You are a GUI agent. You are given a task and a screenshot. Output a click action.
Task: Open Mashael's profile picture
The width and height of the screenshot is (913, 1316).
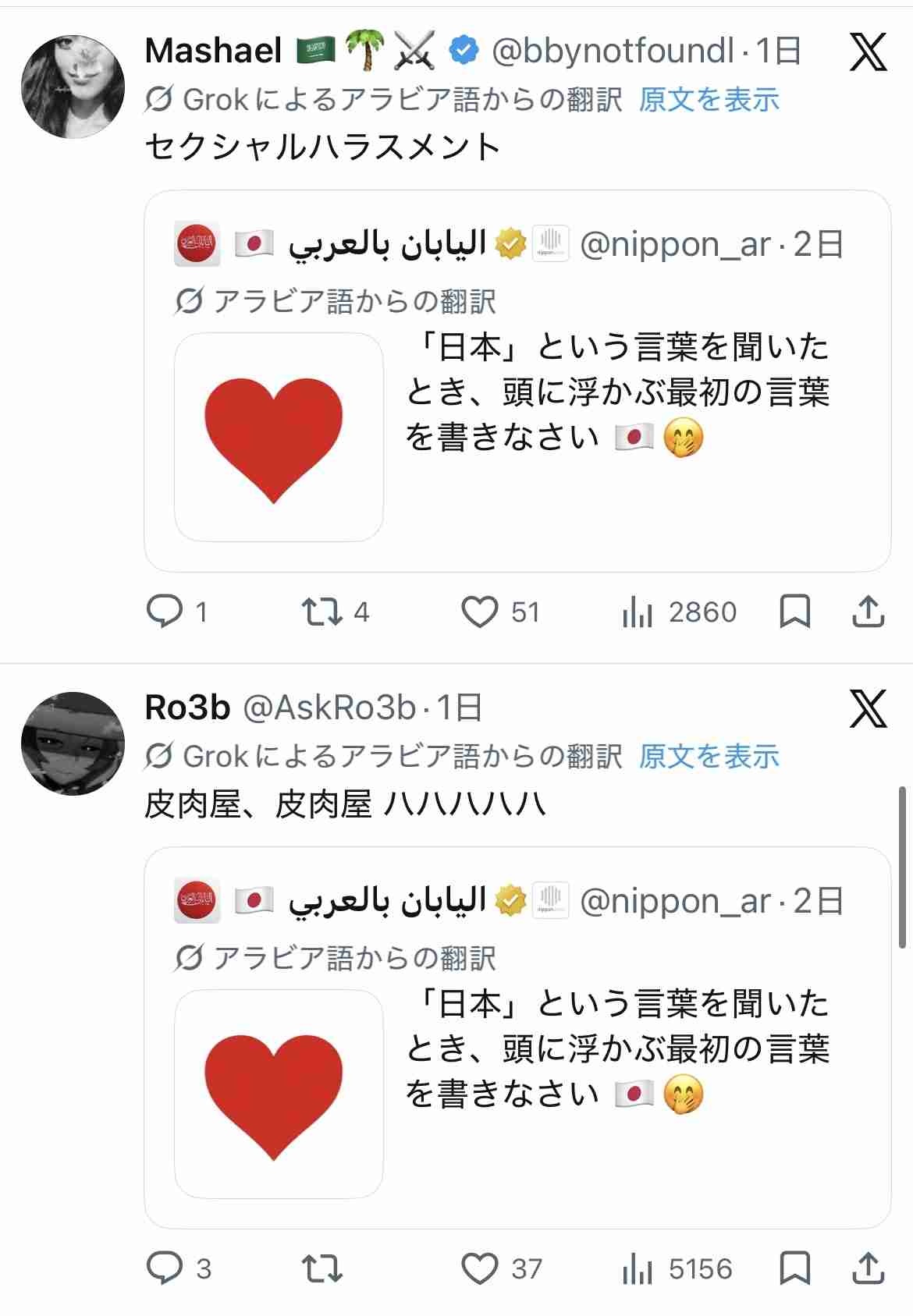tap(72, 87)
